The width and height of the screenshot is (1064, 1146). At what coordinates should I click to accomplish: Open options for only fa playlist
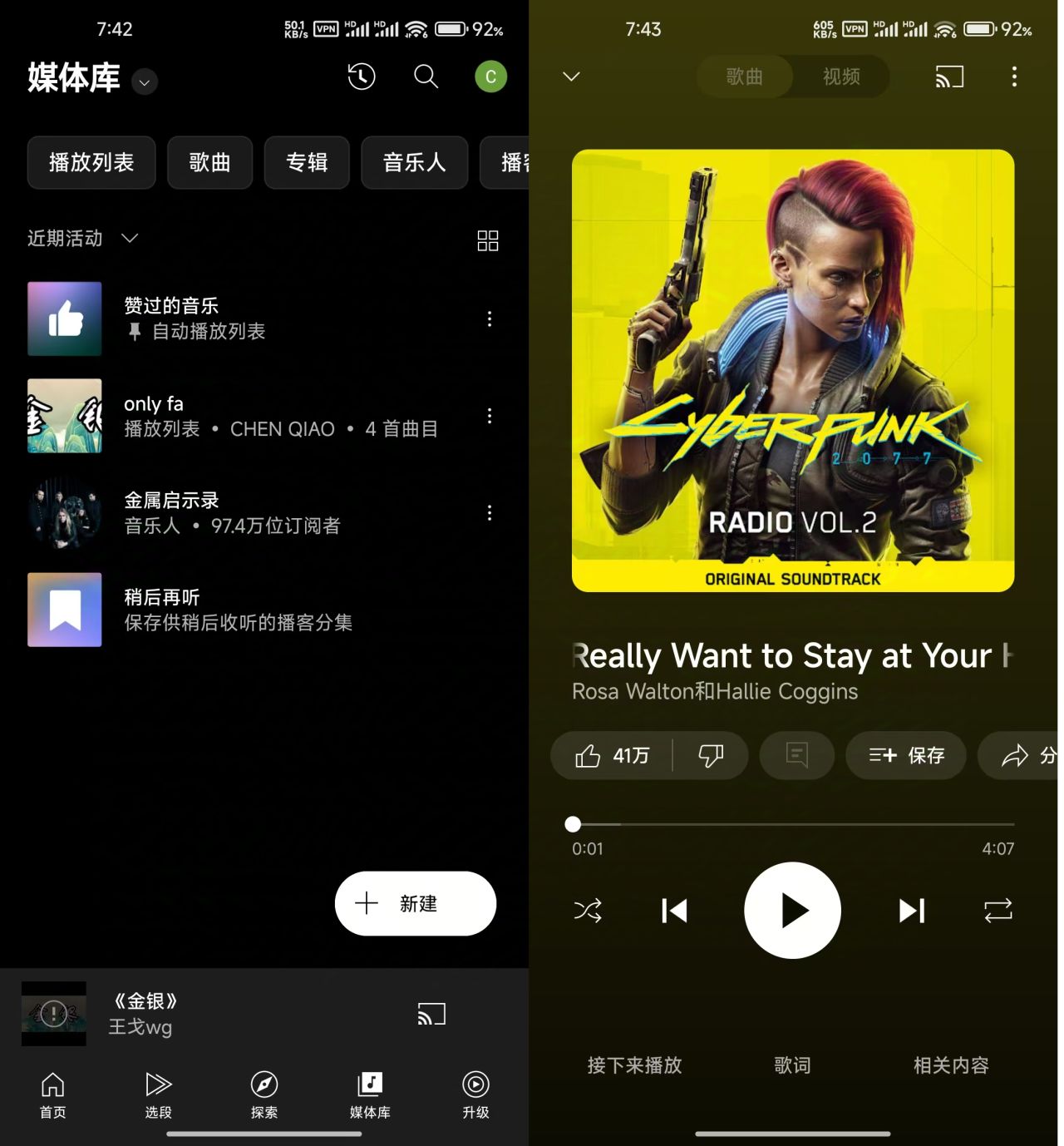coord(490,416)
